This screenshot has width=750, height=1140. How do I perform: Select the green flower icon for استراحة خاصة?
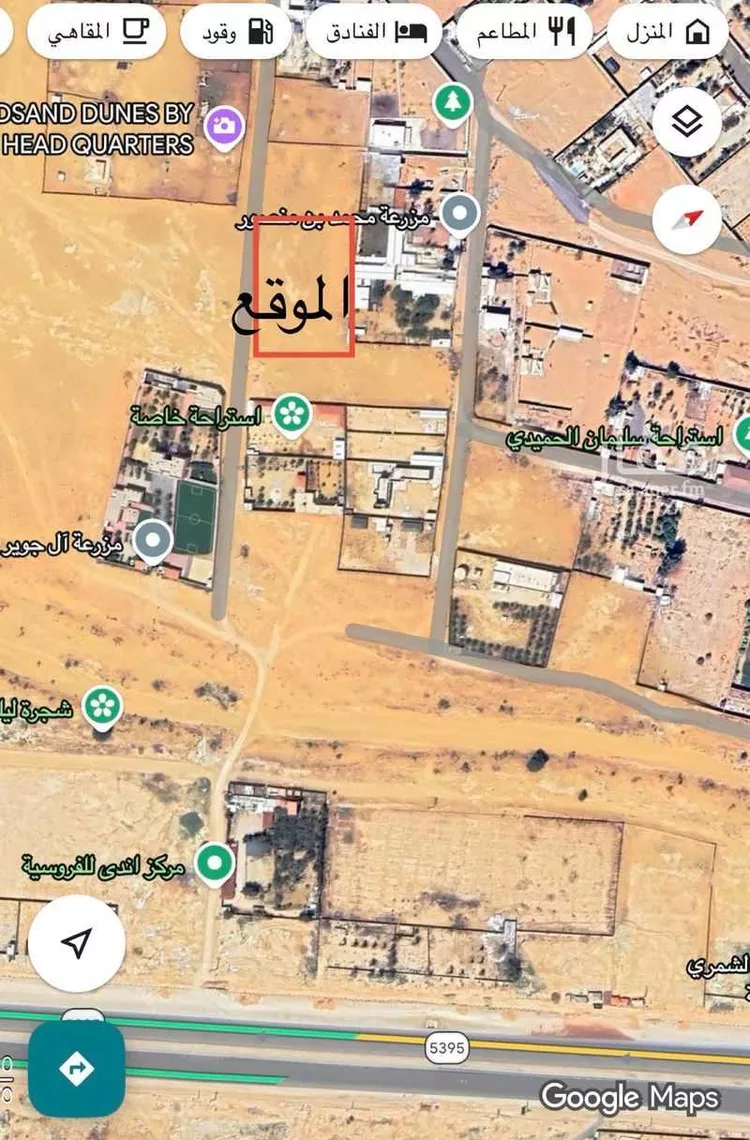291,413
